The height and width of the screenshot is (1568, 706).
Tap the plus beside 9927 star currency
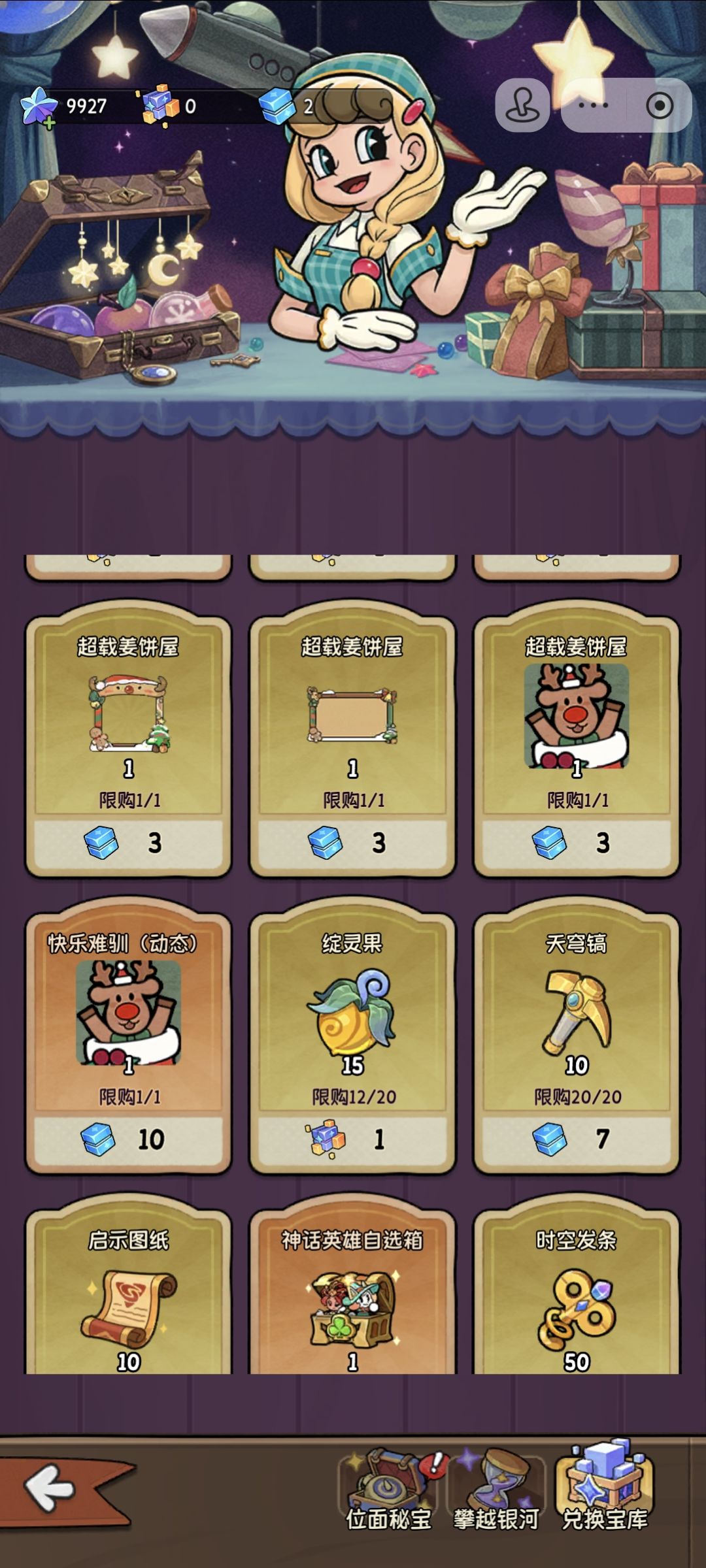tap(50, 122)
